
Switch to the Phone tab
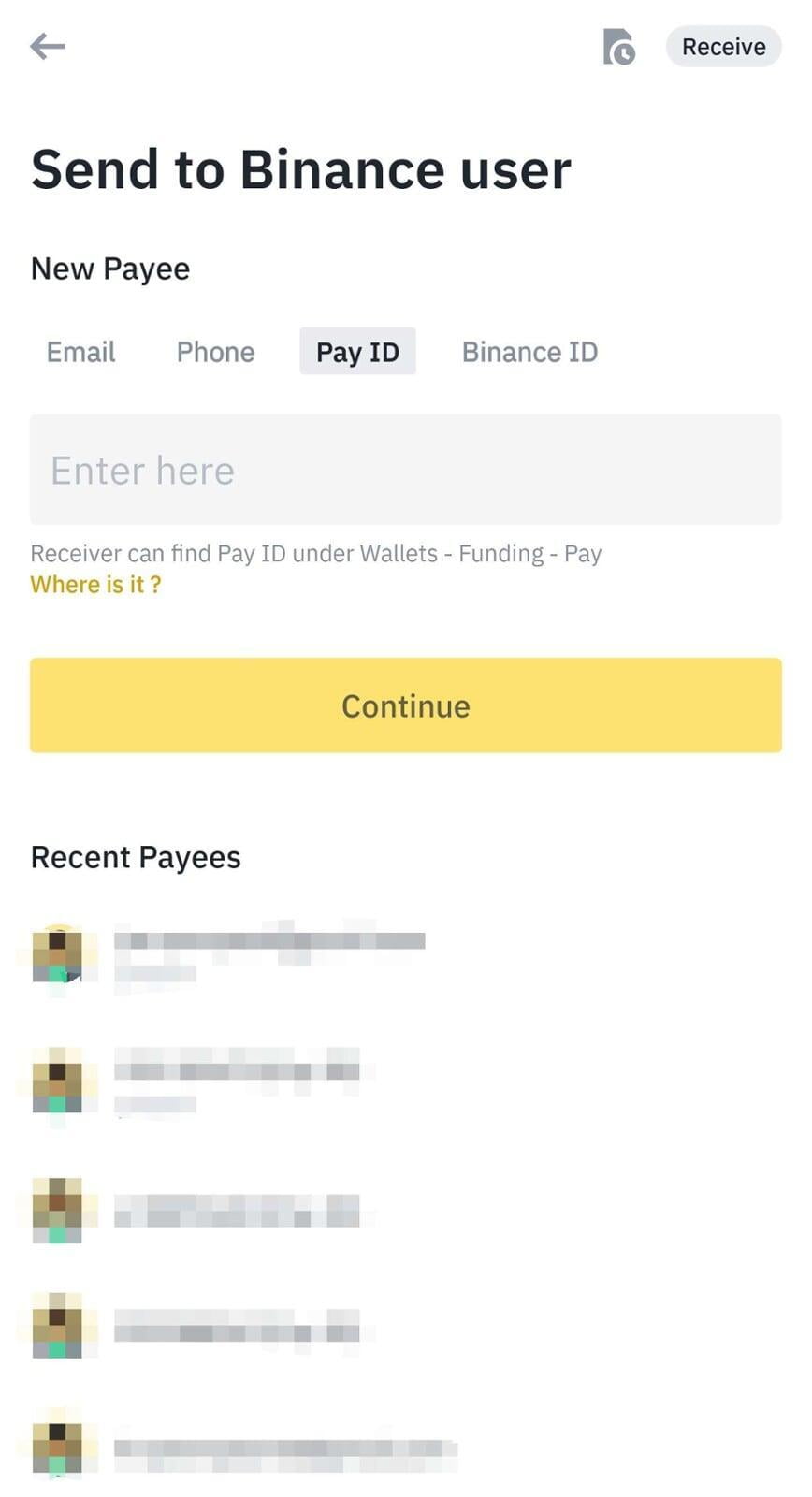point(215,352)
